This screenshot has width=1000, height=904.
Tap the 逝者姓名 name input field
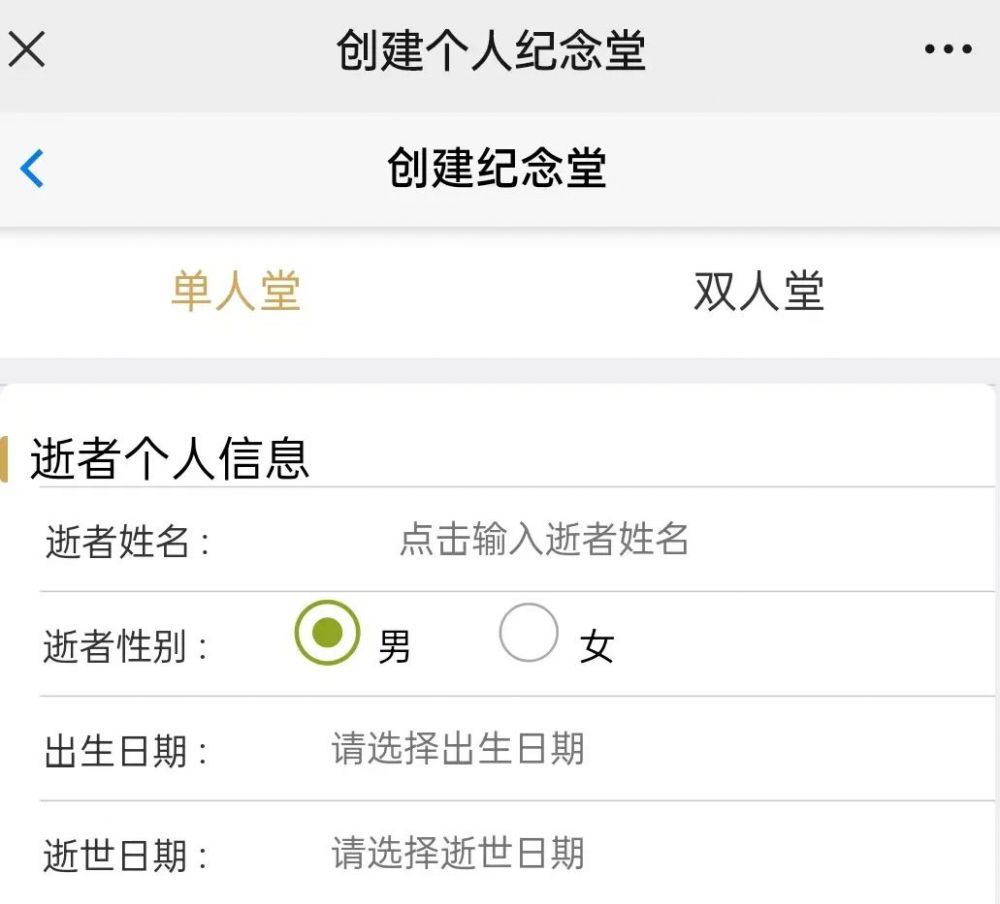[544, 539]
